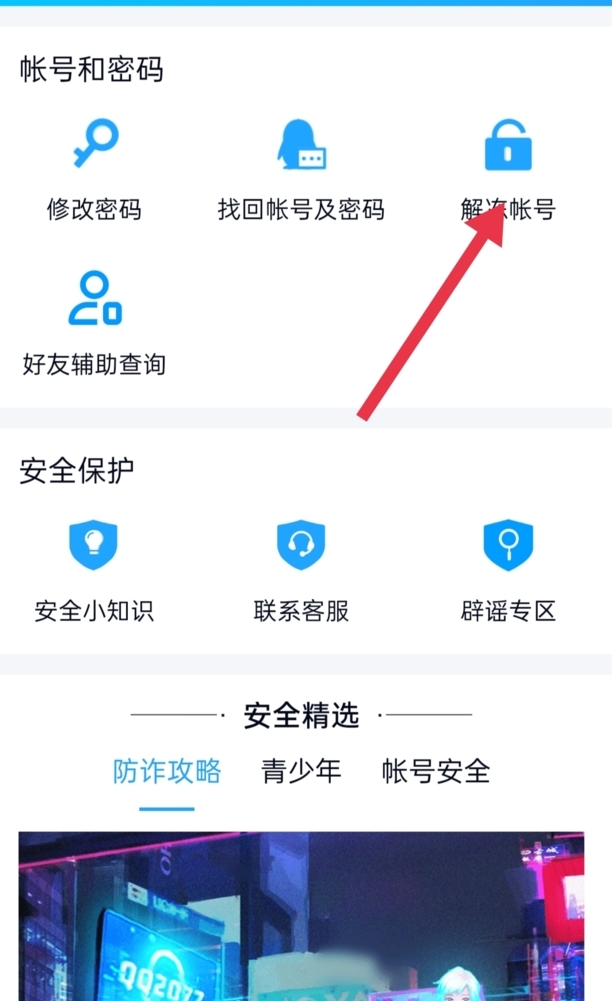
Task: Select the 防诈攻略 tab
Action: pyautogui.click(x=167, y=771)
